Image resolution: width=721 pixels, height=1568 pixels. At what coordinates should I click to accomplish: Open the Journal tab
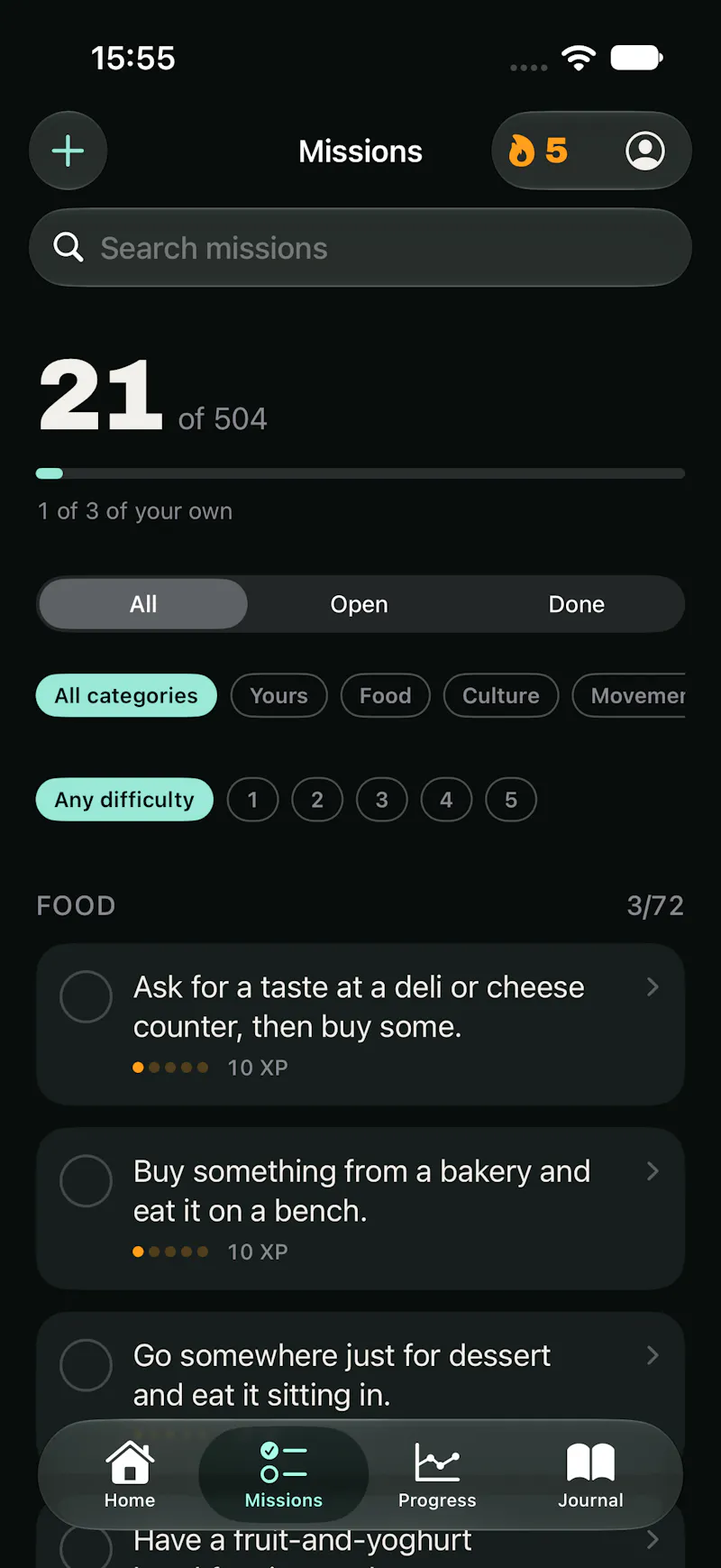pyautogui.click(x=590, y=1475)
